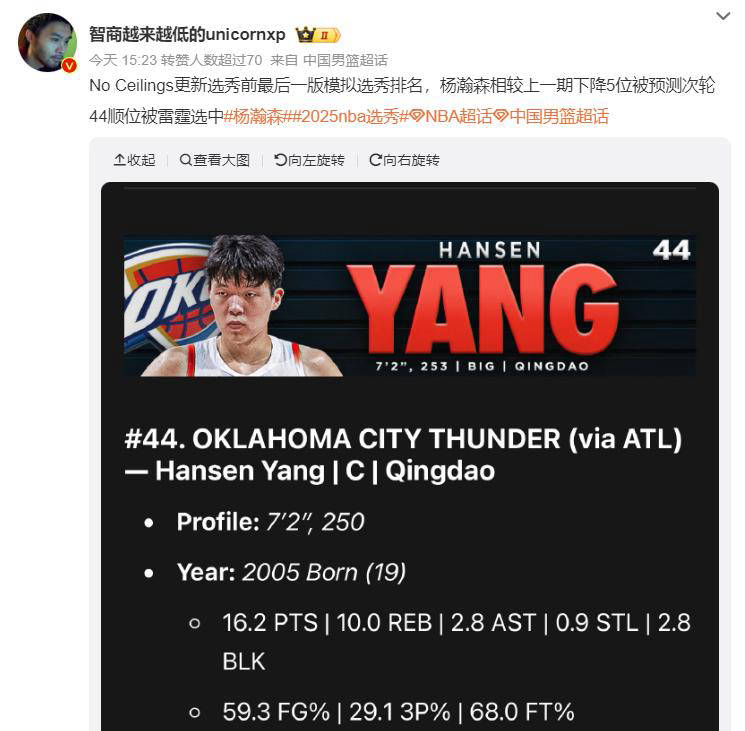
Task: Rotate the image right with 向右旋转
Action: pos(404,160)
